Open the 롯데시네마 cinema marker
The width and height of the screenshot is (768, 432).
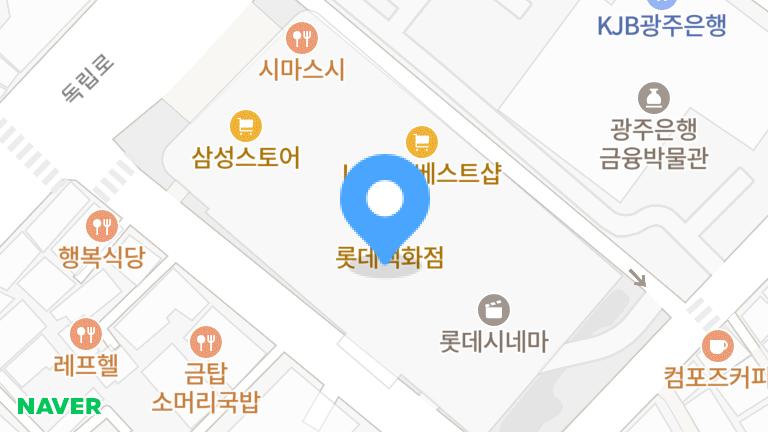(494, 309)
